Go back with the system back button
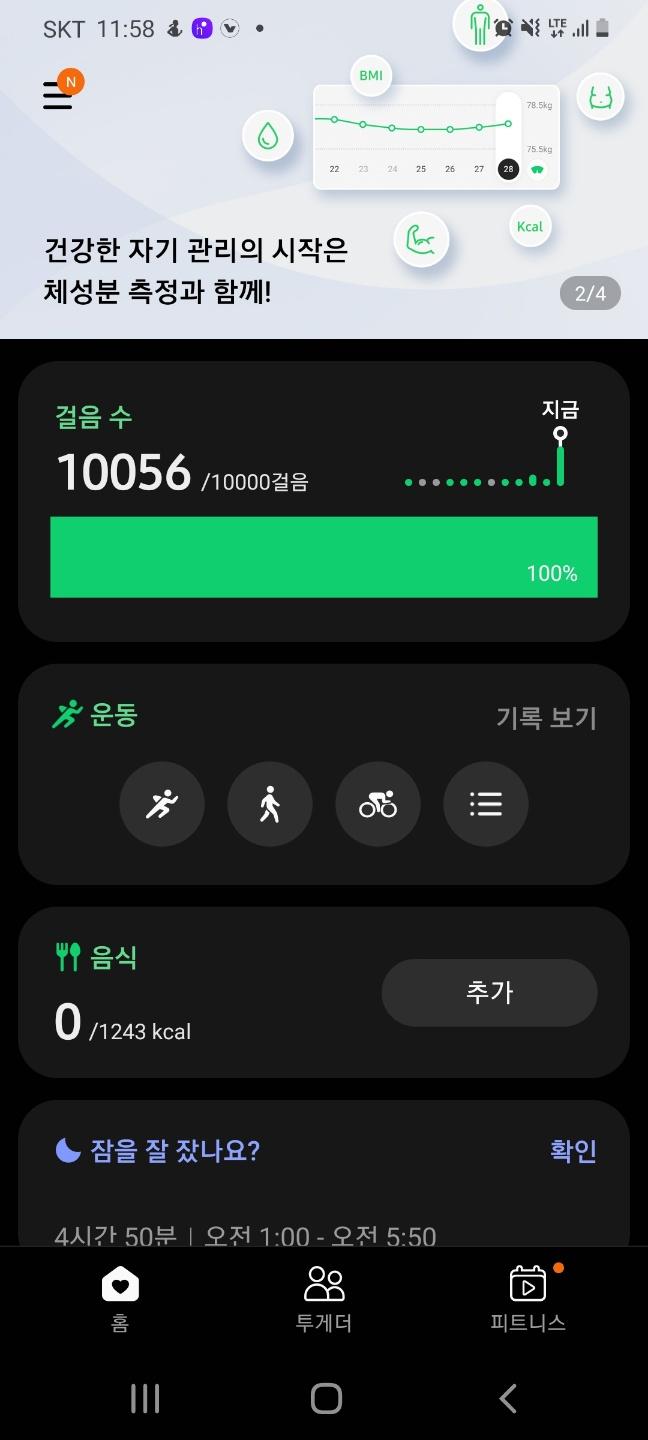Viewport: 648px width, 1440px height. coord(508,1398)
